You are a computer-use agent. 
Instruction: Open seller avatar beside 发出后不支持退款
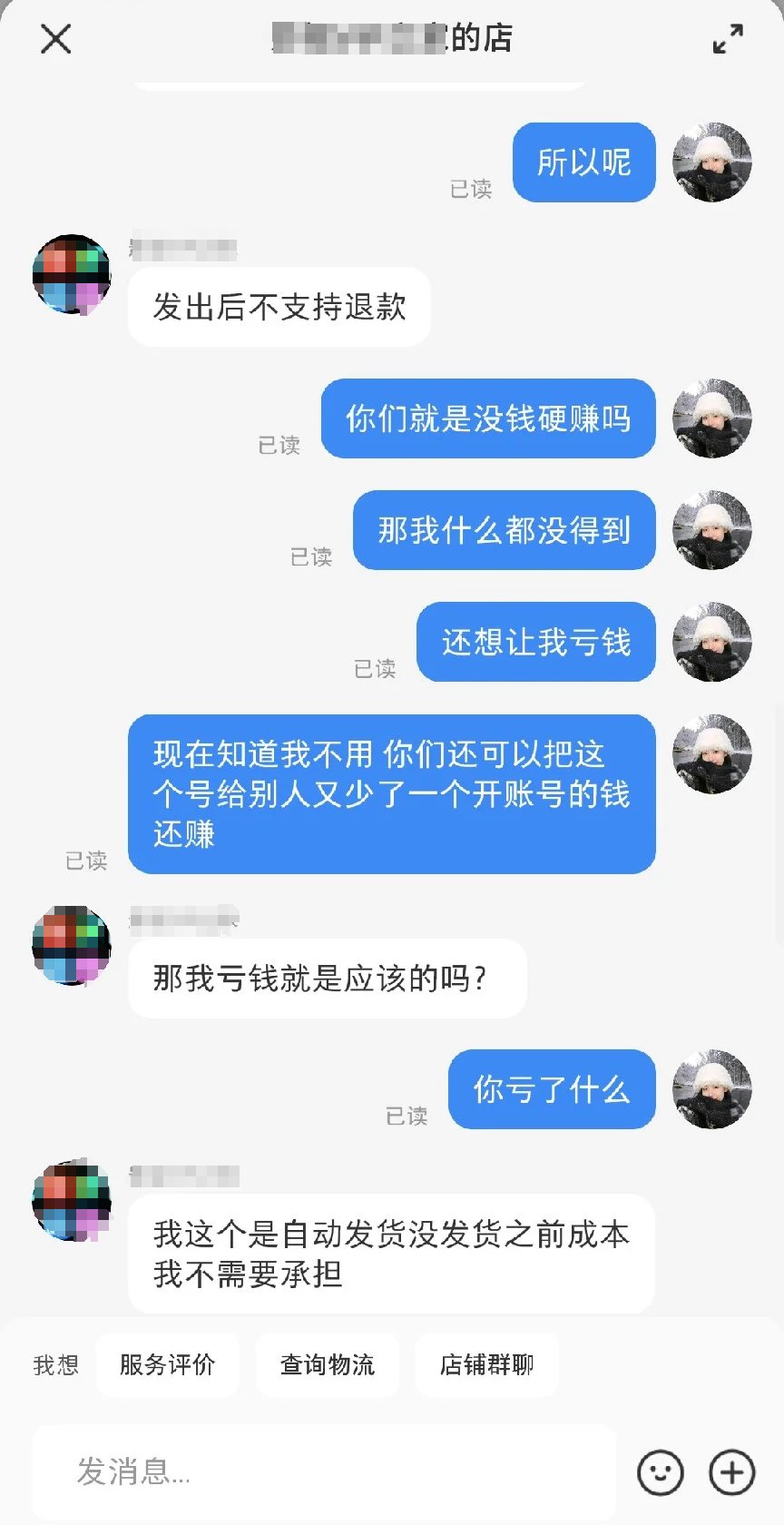[x=72, y=274]
